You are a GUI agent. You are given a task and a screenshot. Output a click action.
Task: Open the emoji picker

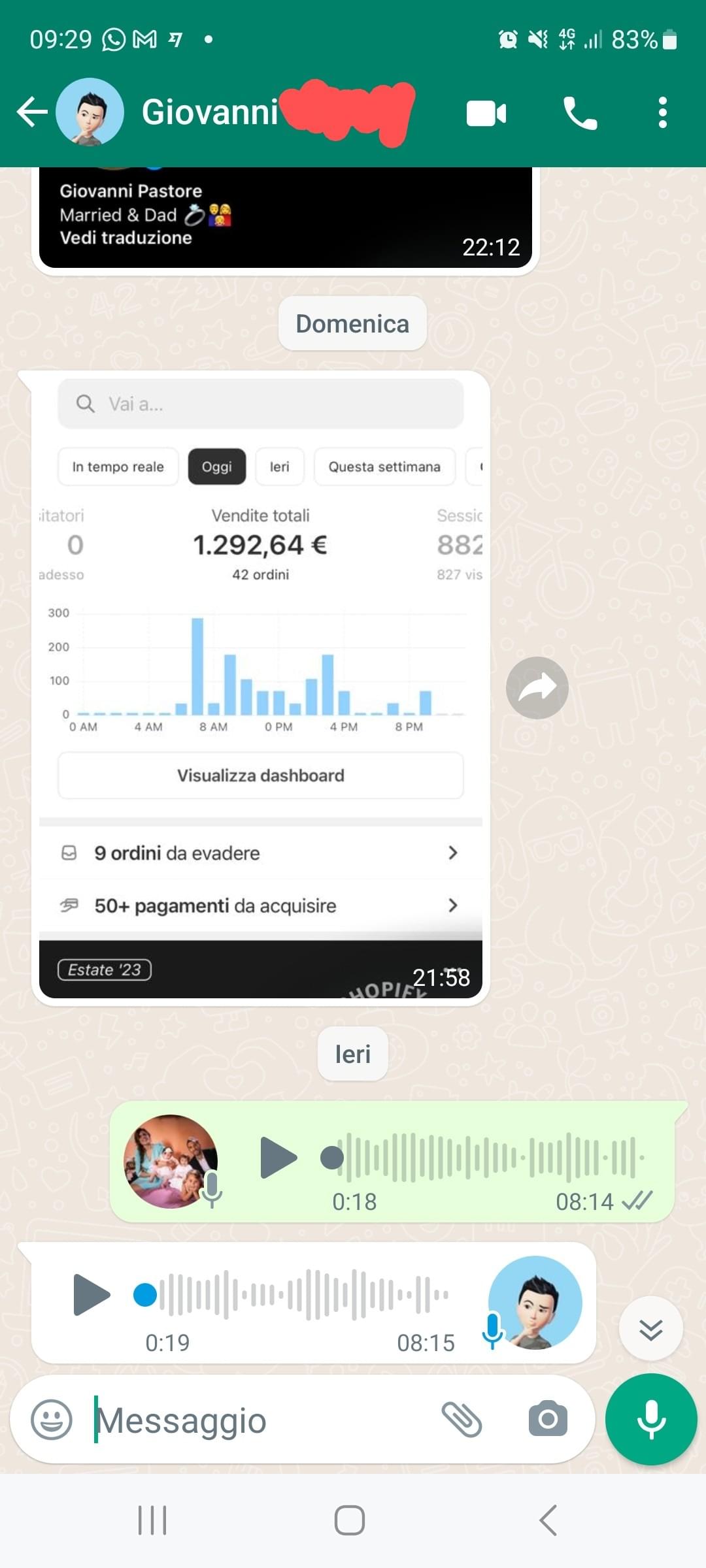52,1419
